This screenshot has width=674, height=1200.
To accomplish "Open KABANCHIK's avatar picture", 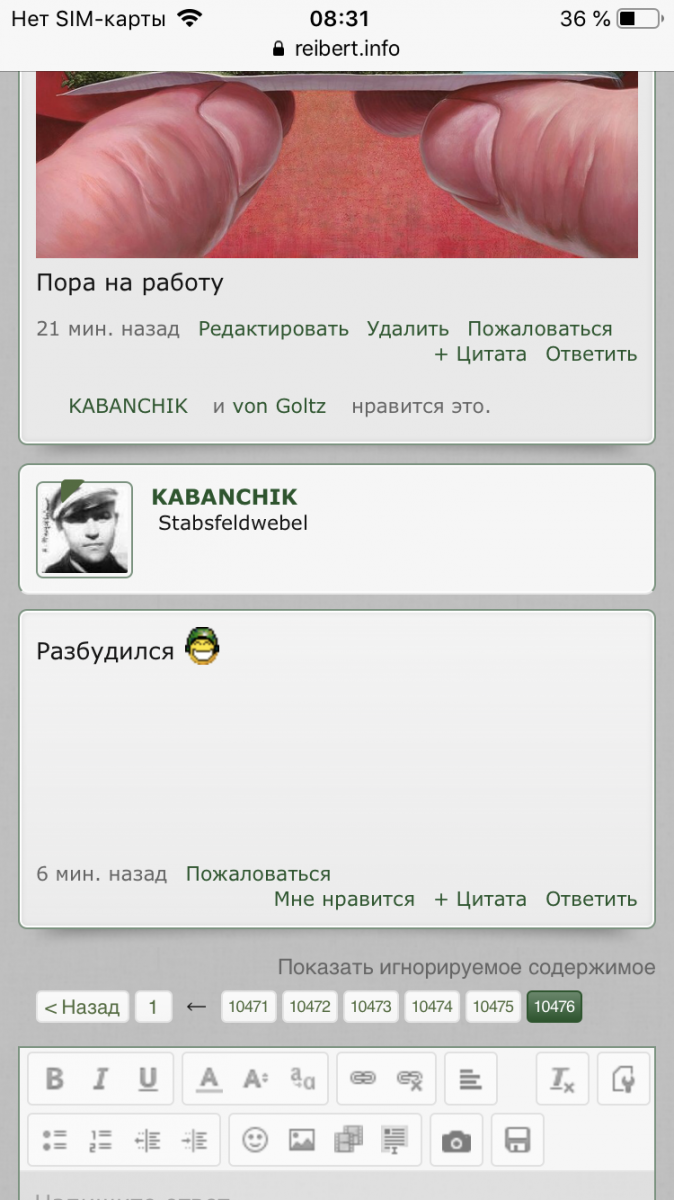I will [84, 529].
